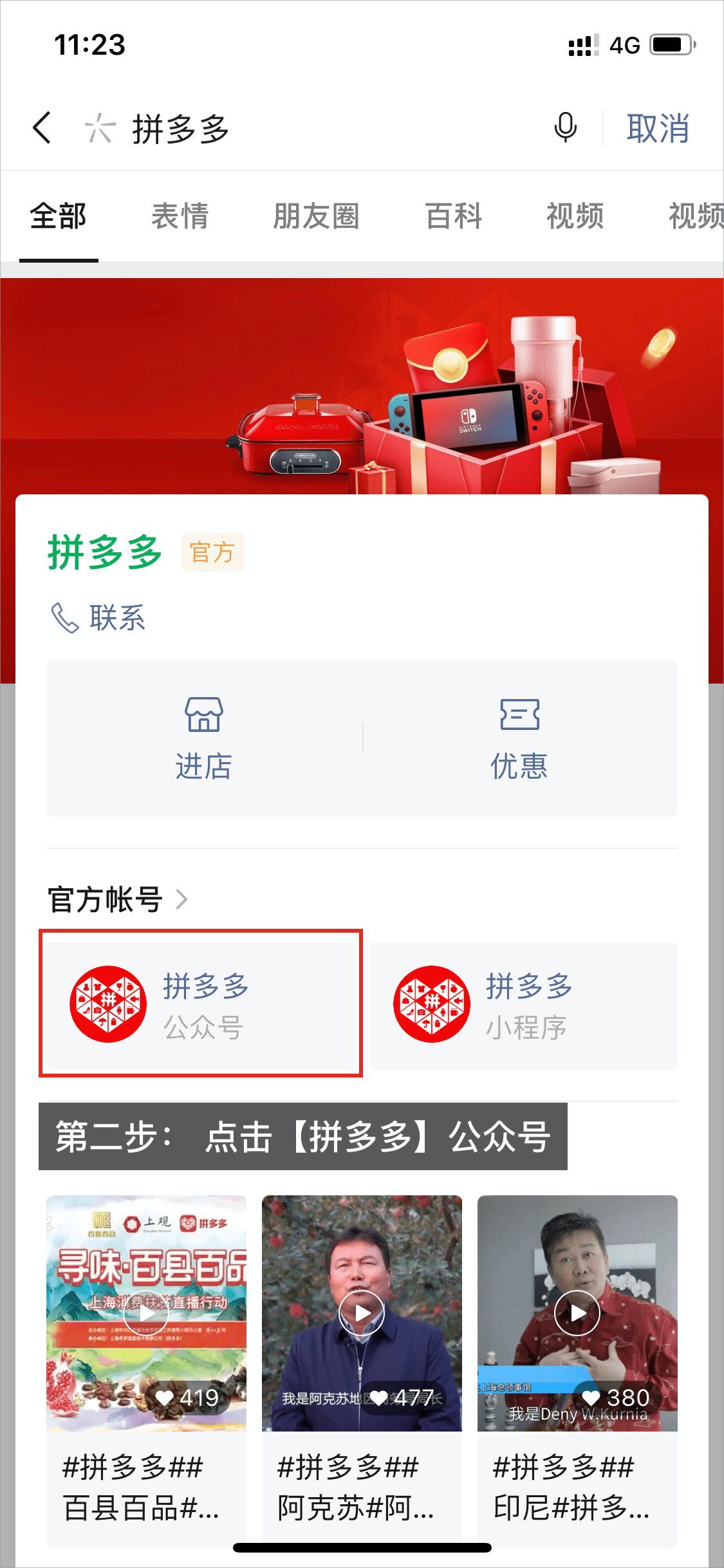724x1568 pixels.
Task: Open the 优惠 coupons button
Action: tap(519, 739)
